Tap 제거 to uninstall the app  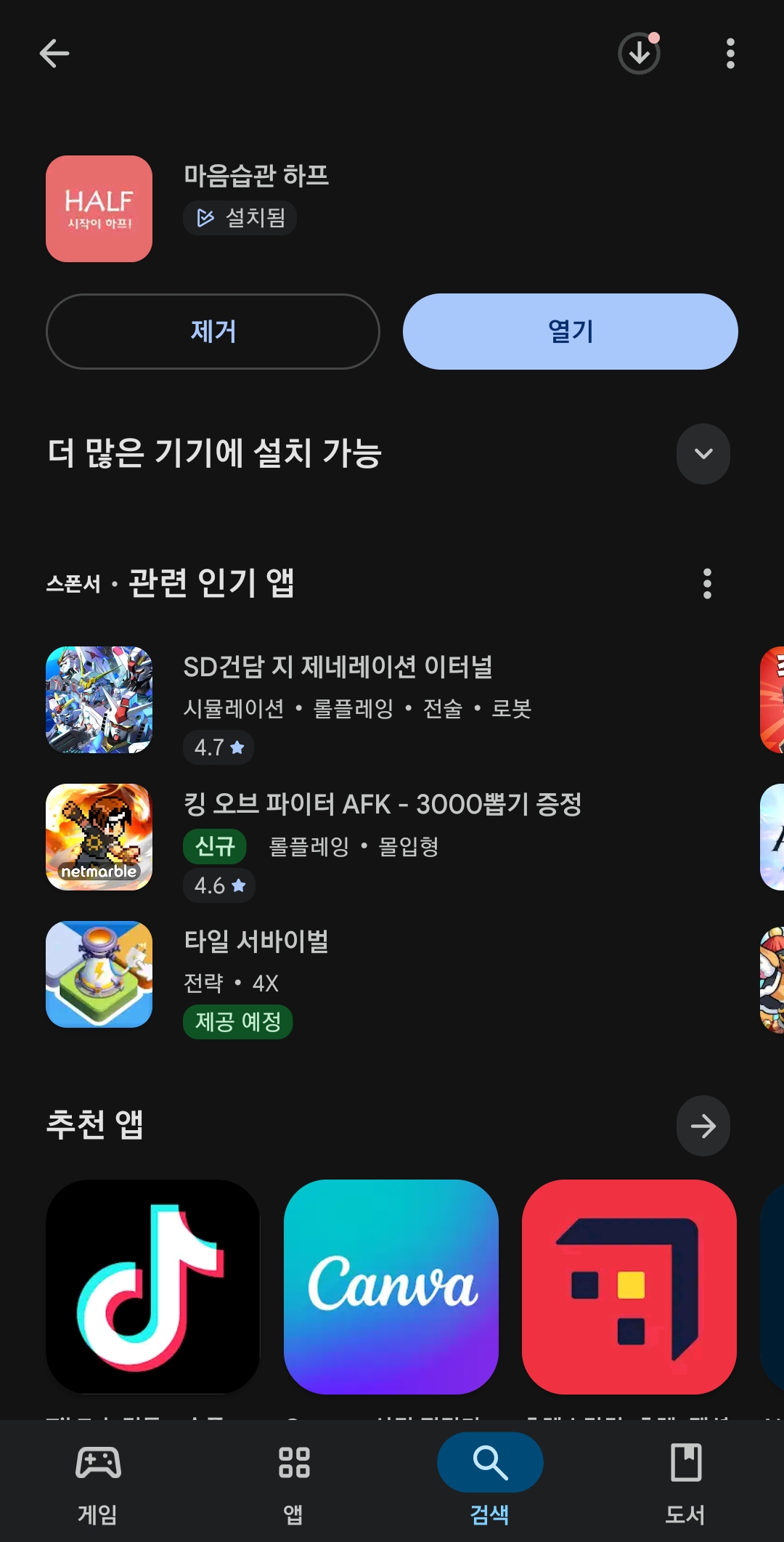pos(213,331)
